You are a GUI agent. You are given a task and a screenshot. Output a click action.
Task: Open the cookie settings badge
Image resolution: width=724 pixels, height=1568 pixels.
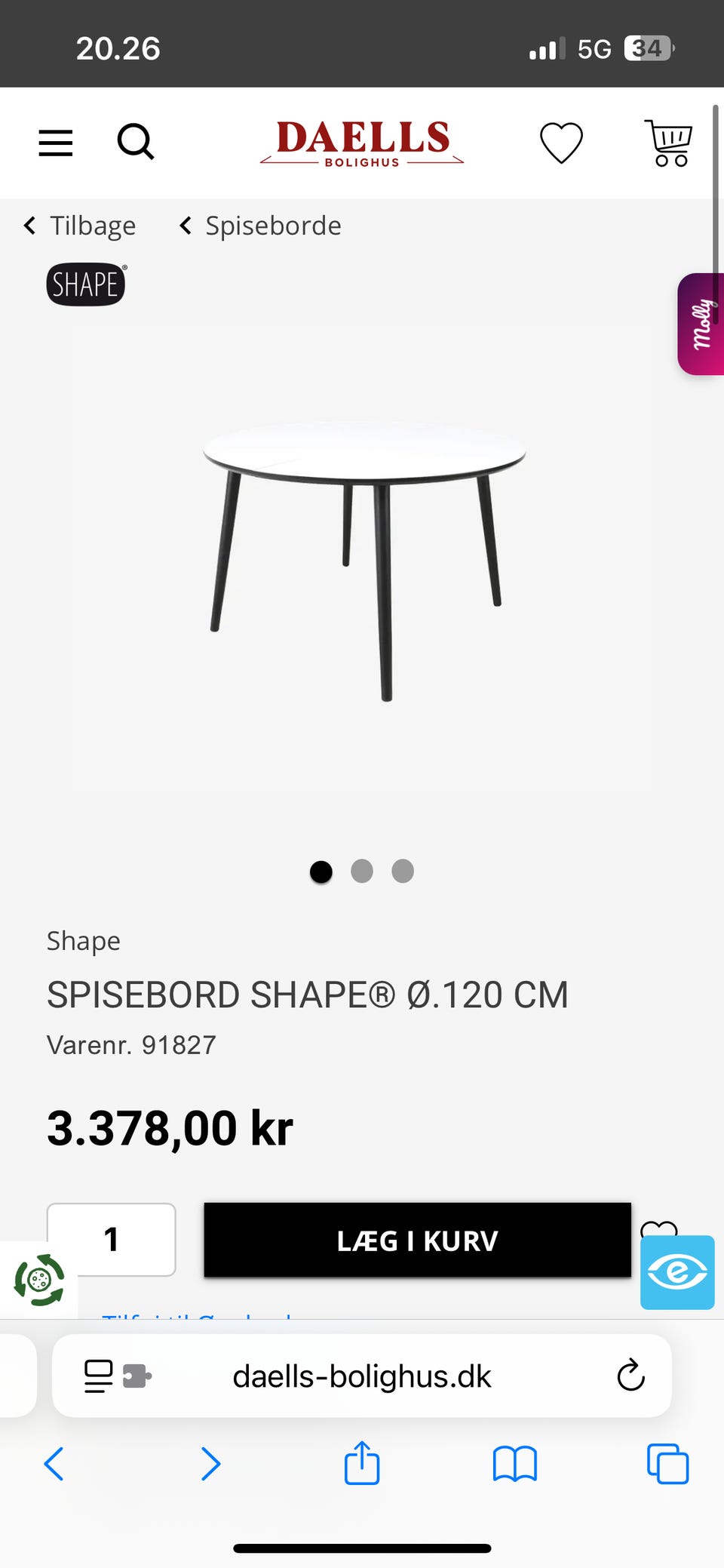pos(39,1280)
